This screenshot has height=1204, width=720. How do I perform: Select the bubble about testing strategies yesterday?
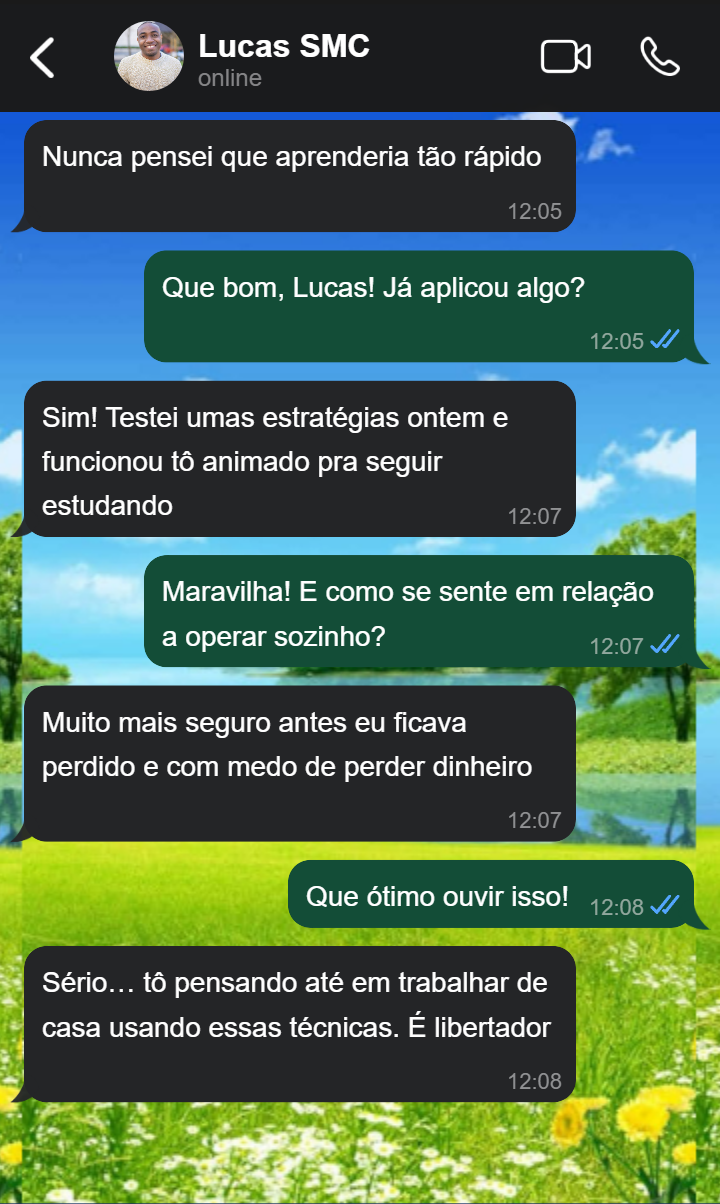click(298, 460)
